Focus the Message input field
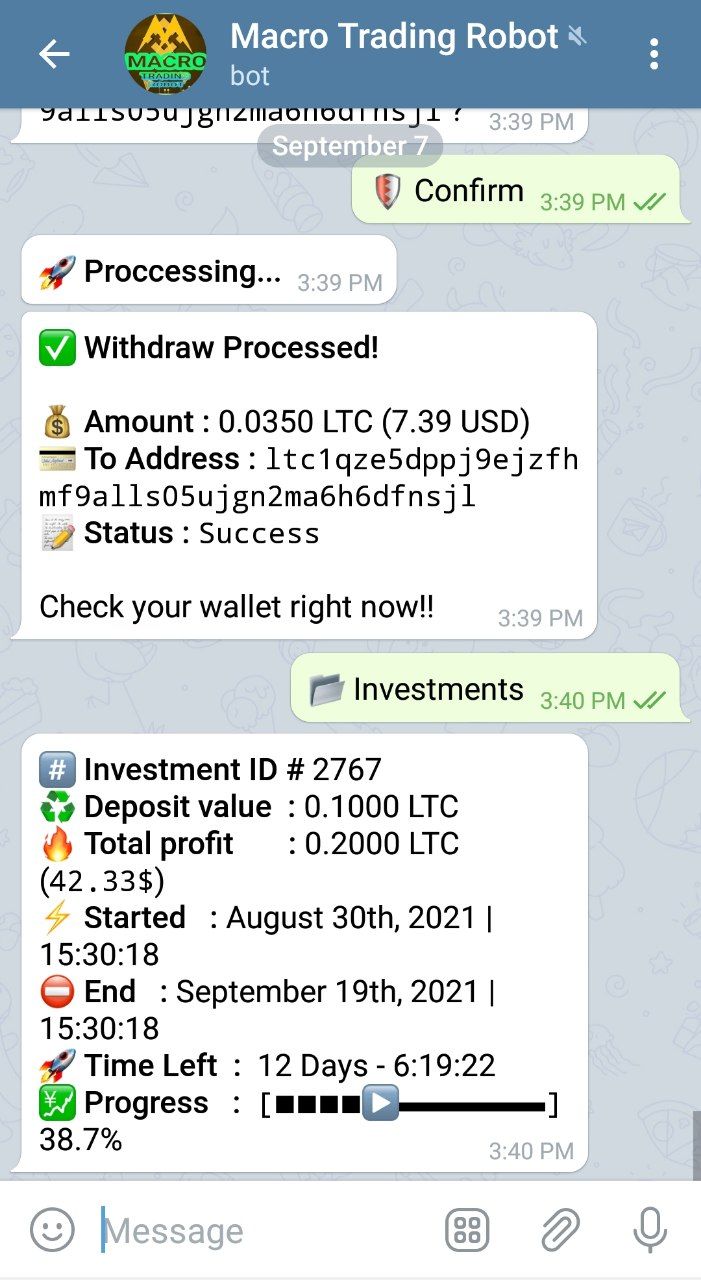The height and width of the screenshot is (1280, 701). pyautogui.click(x=260, y=1231)
